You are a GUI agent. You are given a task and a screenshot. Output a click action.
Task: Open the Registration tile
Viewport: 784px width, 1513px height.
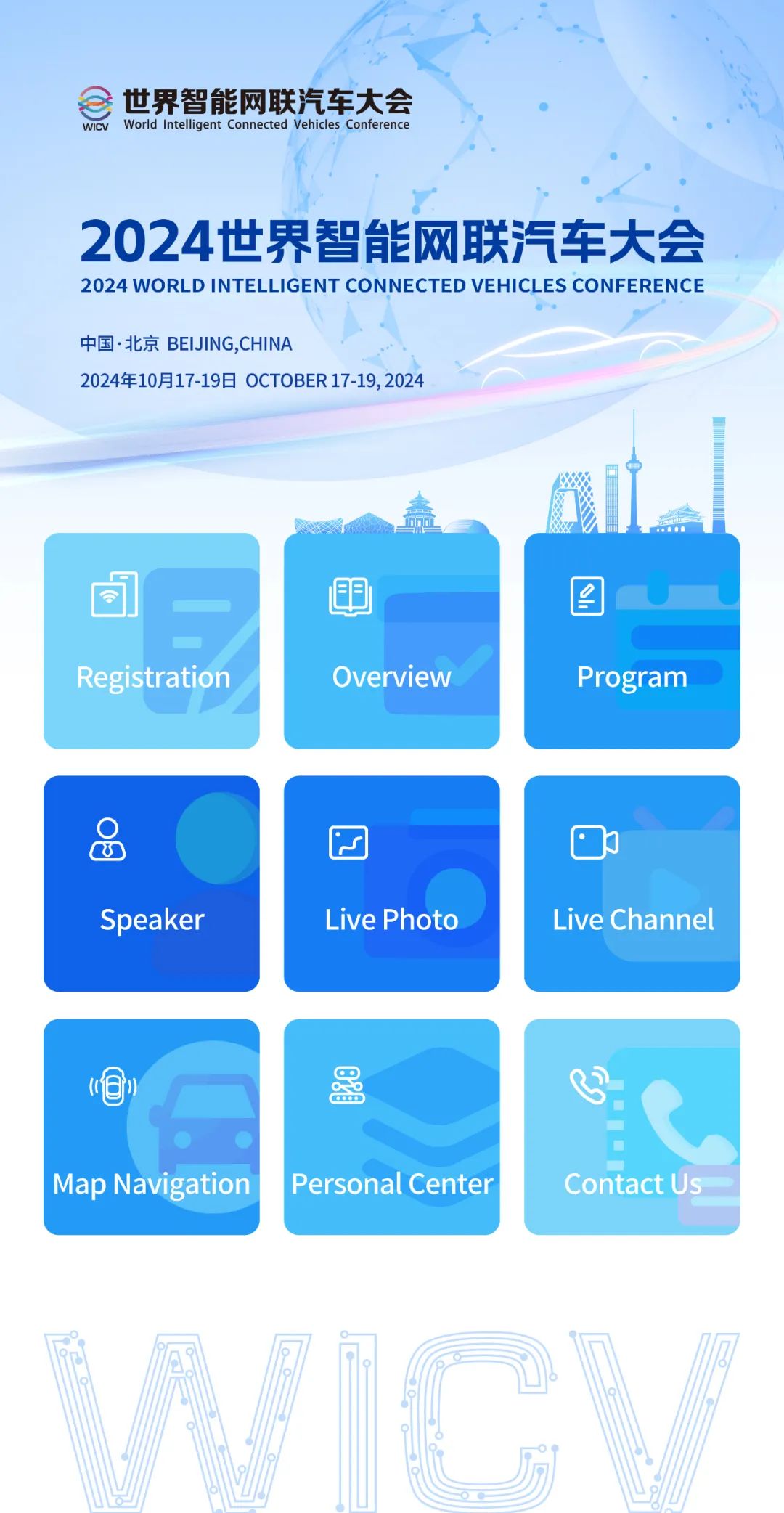click(x=151, y=641)
